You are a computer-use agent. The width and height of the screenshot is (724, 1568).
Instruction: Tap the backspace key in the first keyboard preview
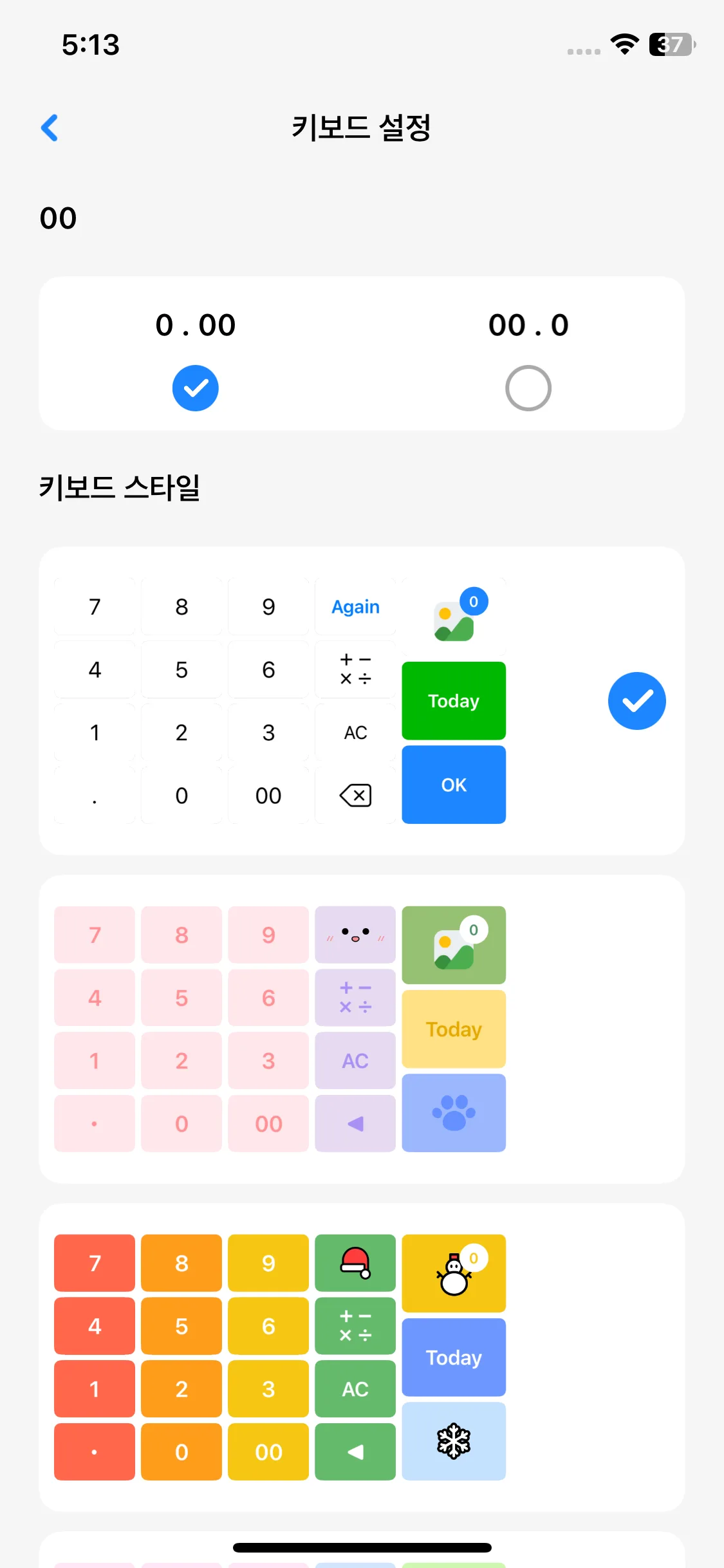[x=355, y=795]
